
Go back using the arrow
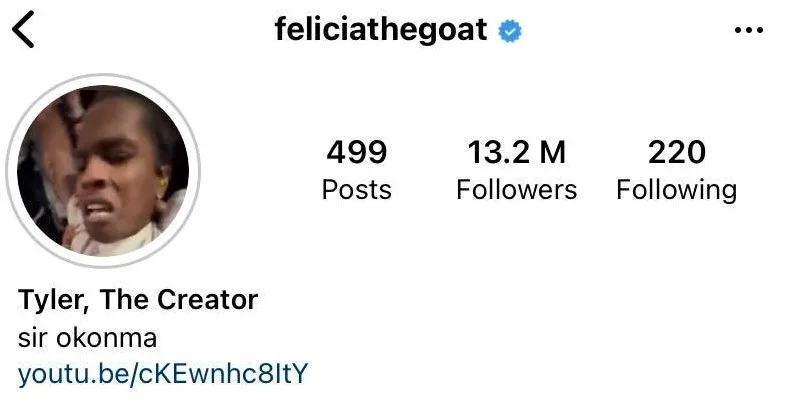[x=24, y=31]
